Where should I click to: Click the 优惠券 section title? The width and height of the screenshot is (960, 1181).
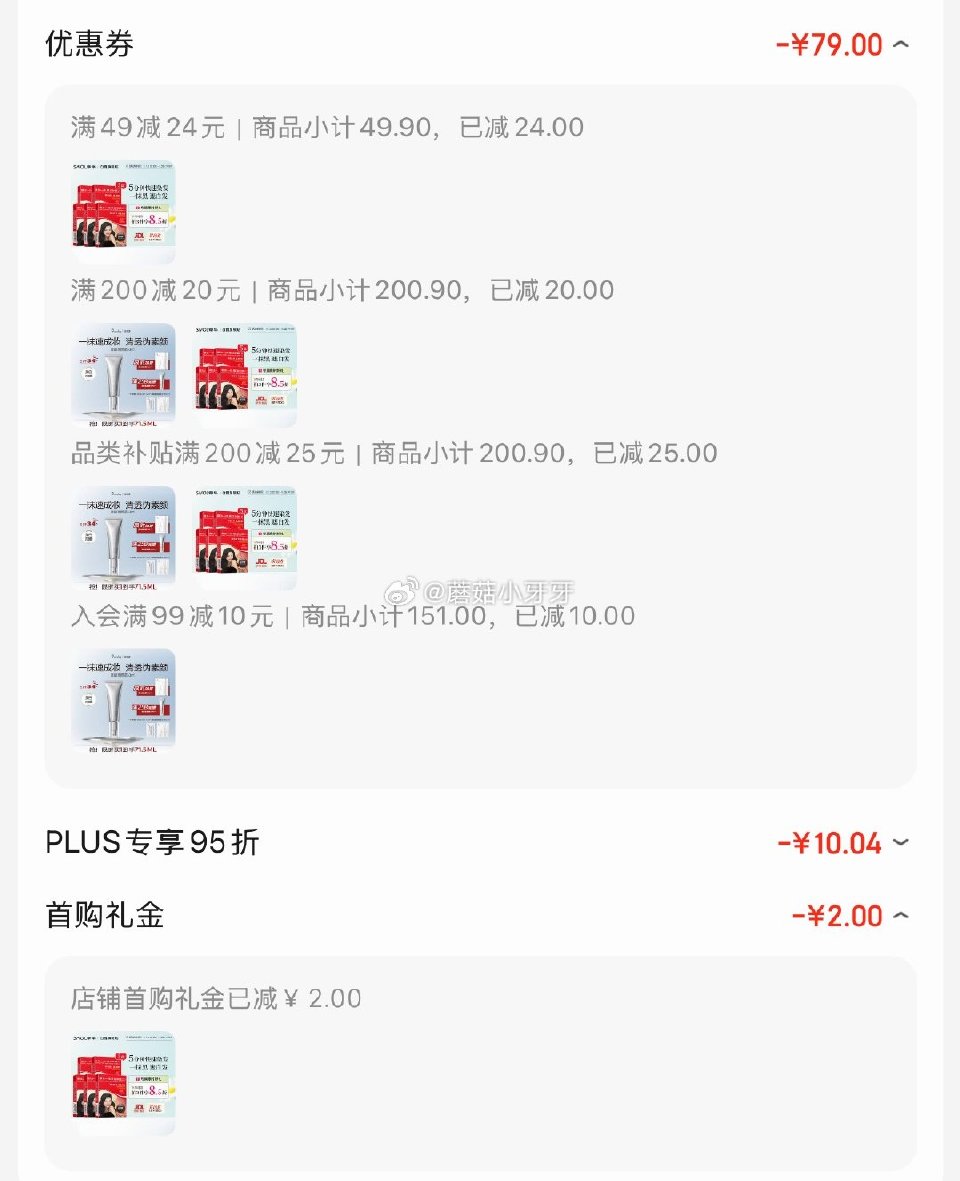point(88,44)
